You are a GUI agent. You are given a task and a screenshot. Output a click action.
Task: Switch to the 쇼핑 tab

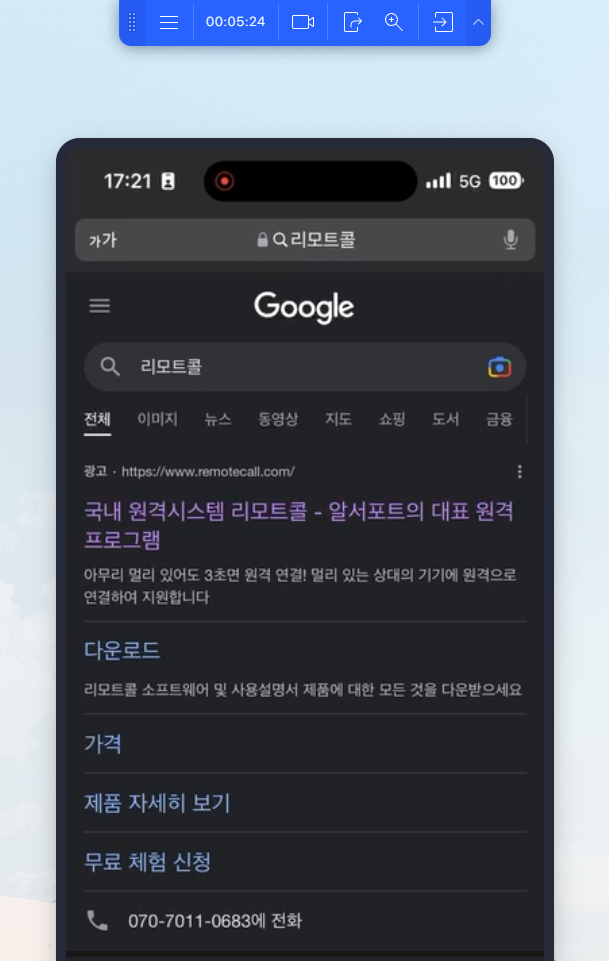(x=392, y=419)
